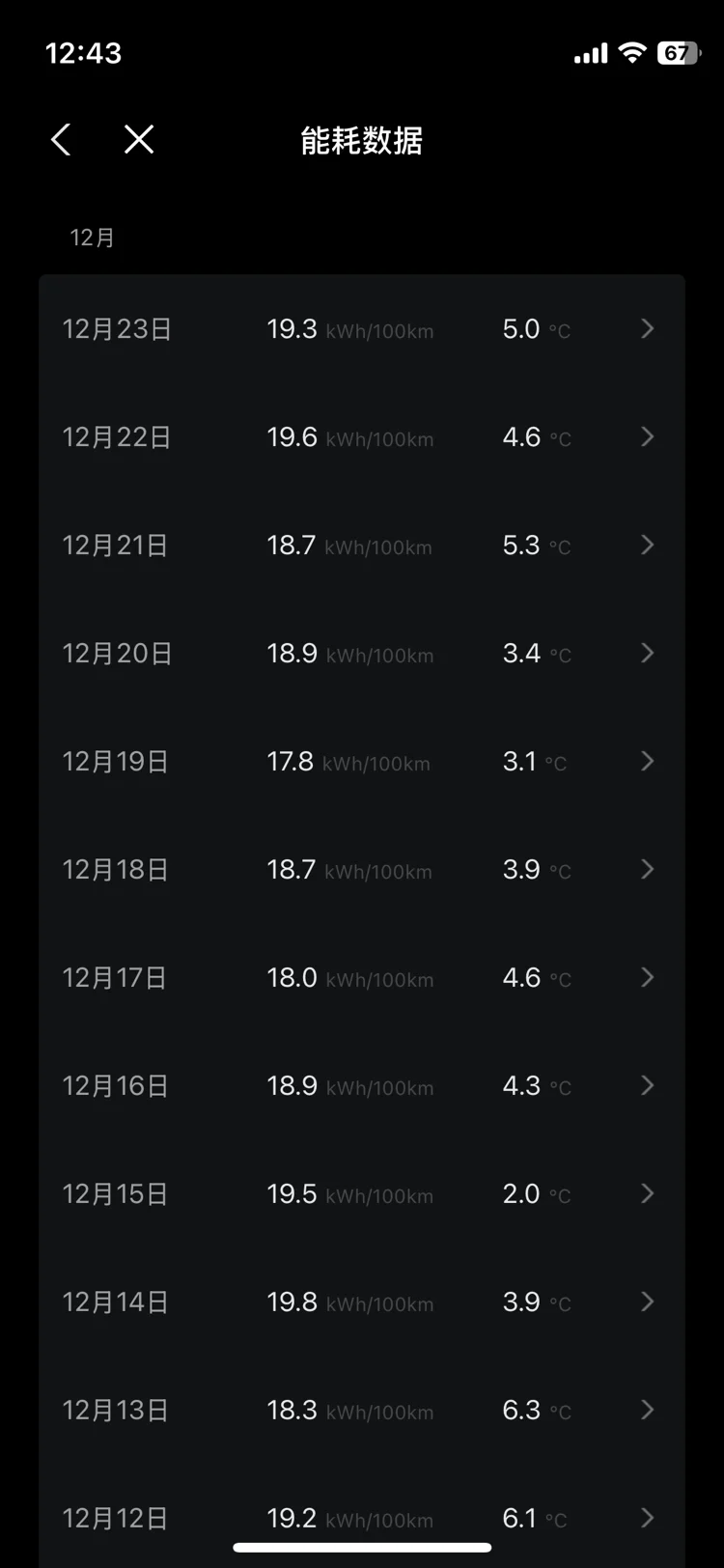This screenshot has width=724, height=1568.
Task: Open the 12月17日 entry
Action: point(362,978)
